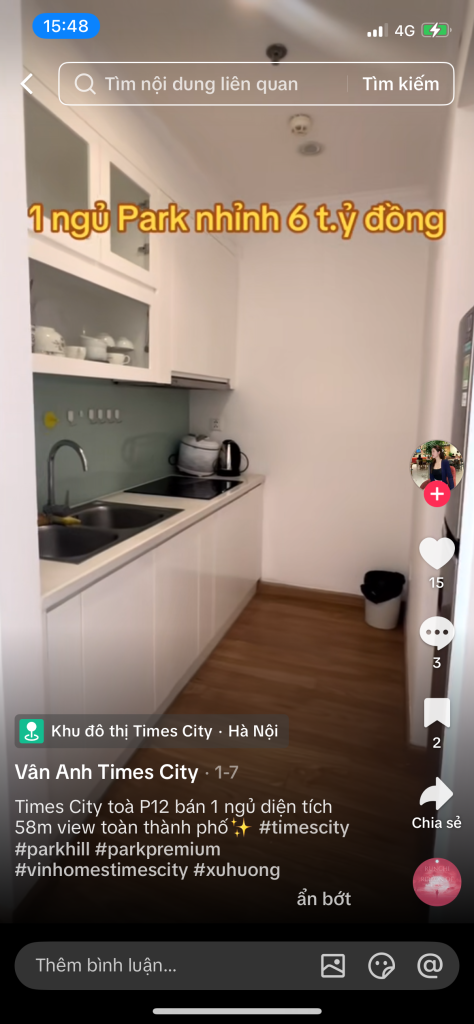
Task: Tap the Thêm bình luận comment box
Action: tap(163, 965)
